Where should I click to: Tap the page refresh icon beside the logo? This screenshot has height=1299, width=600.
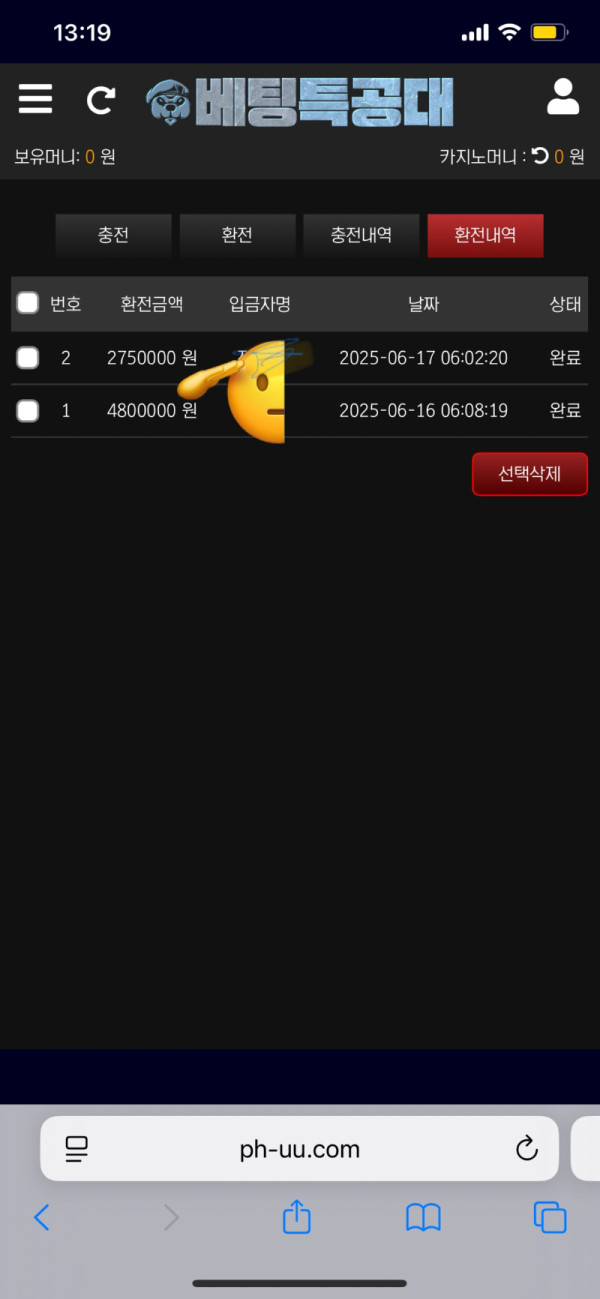[100, 100]
